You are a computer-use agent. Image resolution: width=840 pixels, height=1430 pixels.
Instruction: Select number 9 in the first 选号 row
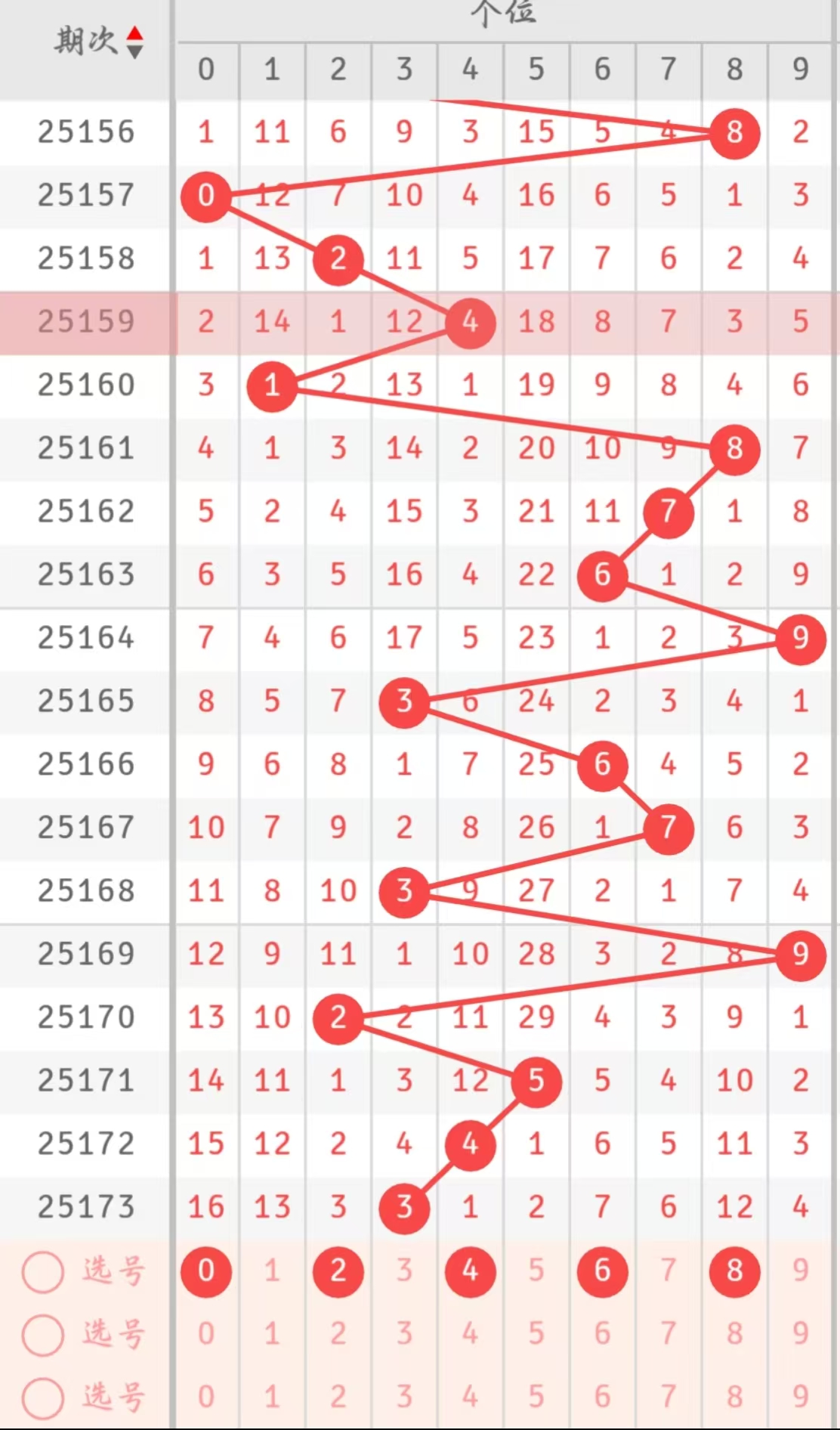[x=801, y=1271]
